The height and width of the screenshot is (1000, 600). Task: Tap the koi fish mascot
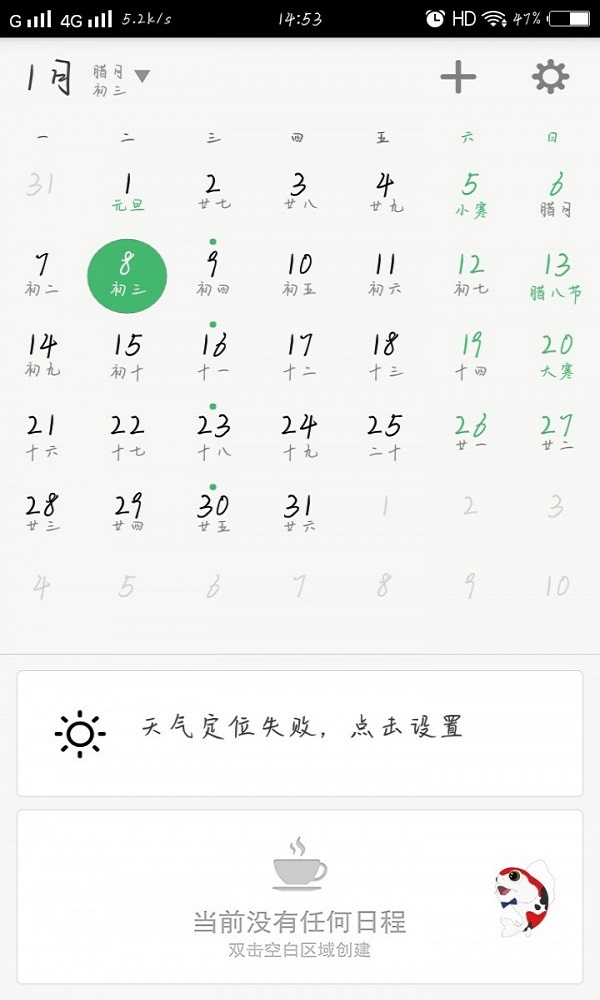pyautogui.click(x=524, y=895)
